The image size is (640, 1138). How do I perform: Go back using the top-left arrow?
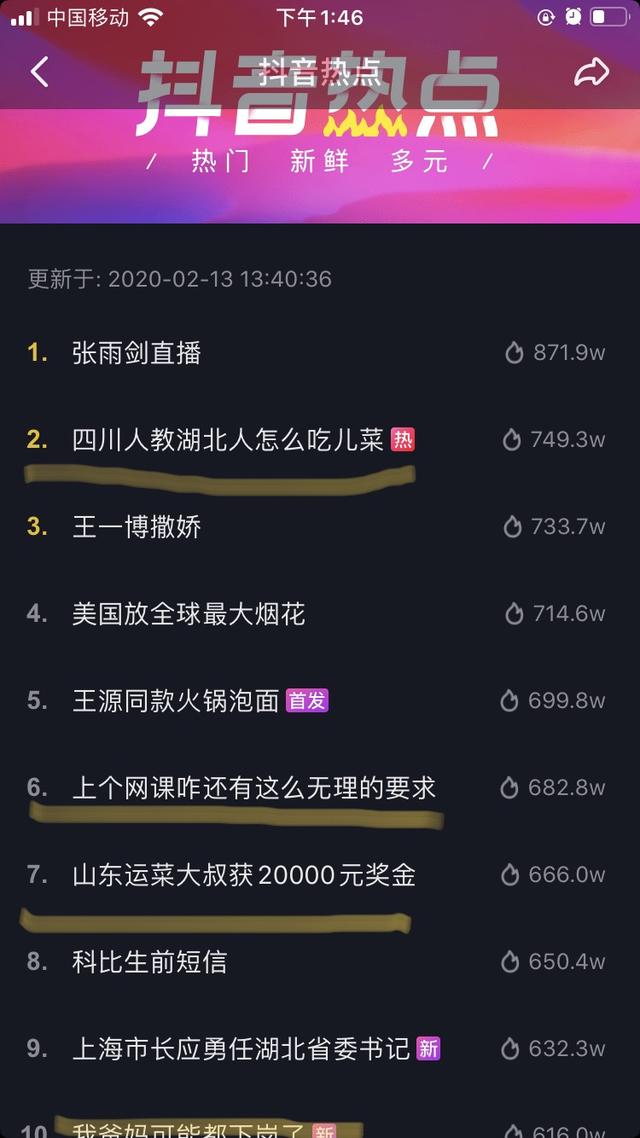(x=40, y=72)
